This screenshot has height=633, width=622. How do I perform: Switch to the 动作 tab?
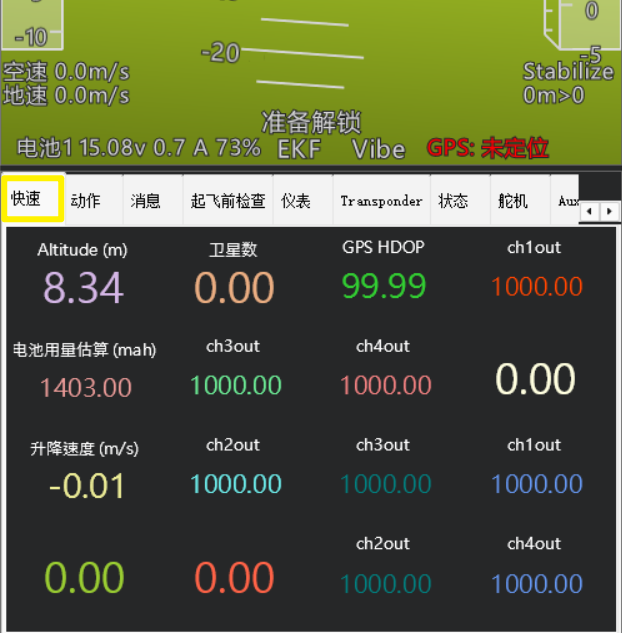click(87, 200)
